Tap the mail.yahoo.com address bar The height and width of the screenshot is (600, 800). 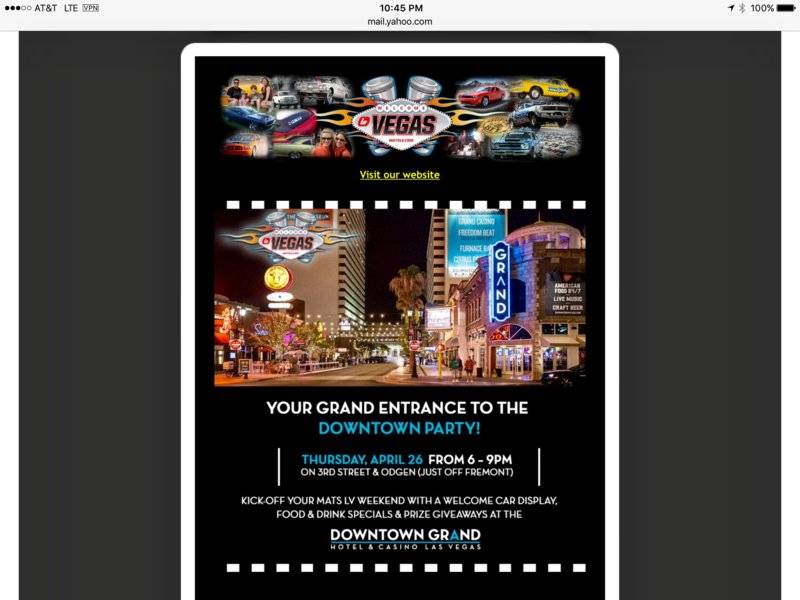tap(399, 21)
